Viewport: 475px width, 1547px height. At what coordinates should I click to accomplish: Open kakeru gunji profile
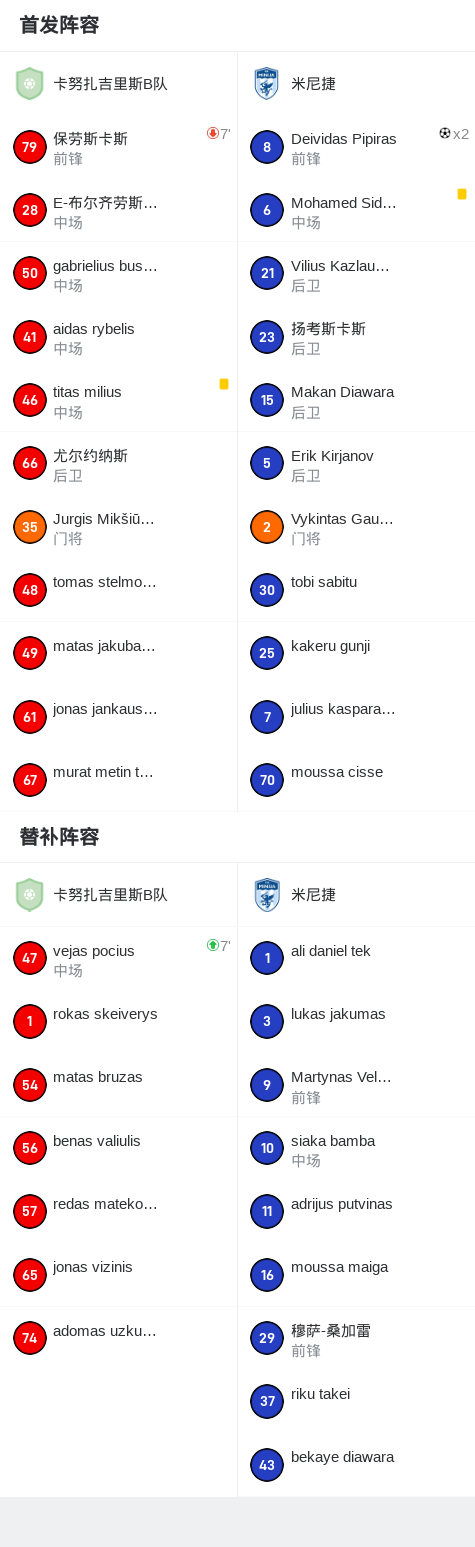(x=356, y=654)
